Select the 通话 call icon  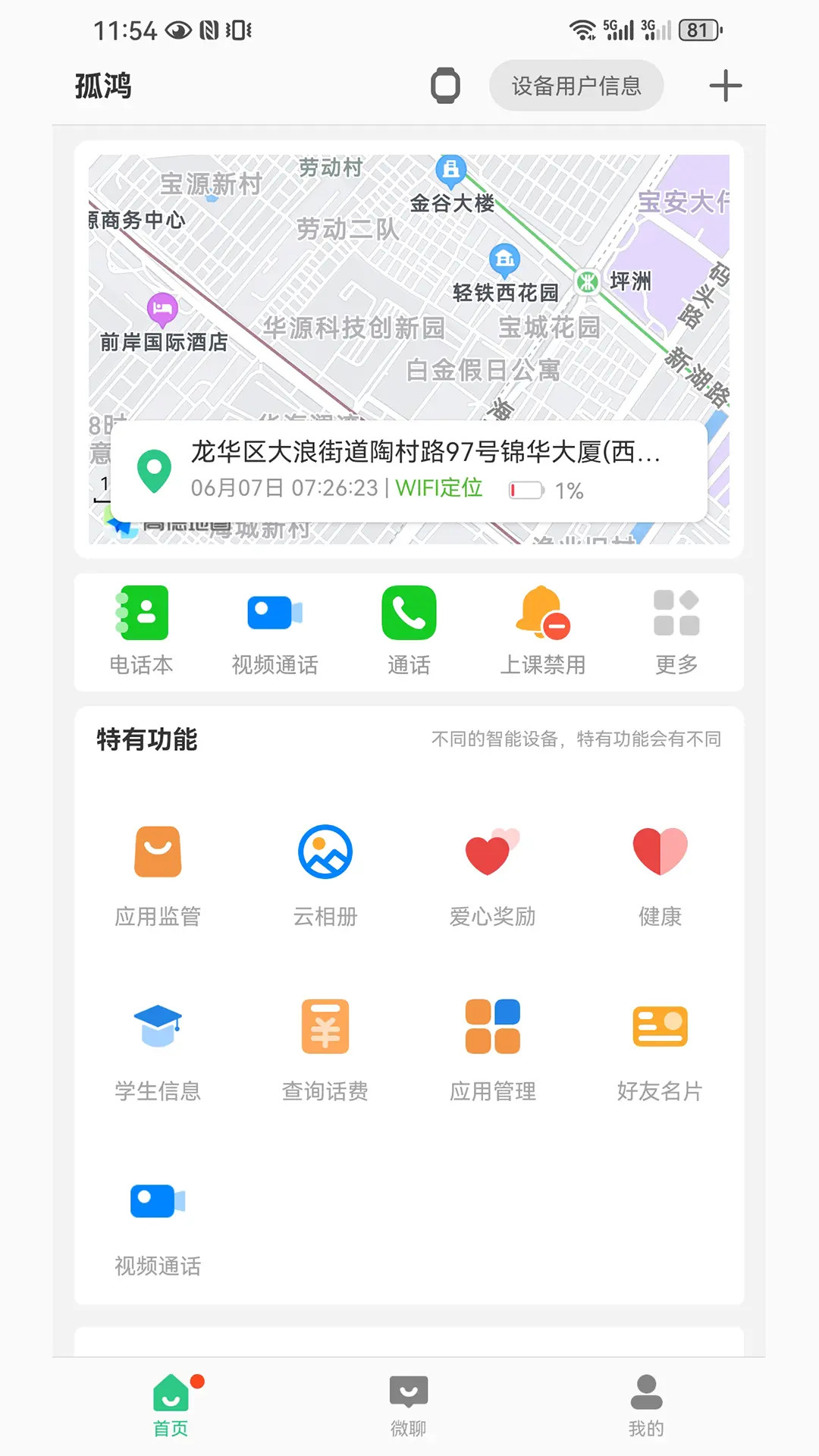(x=408, y=629)
